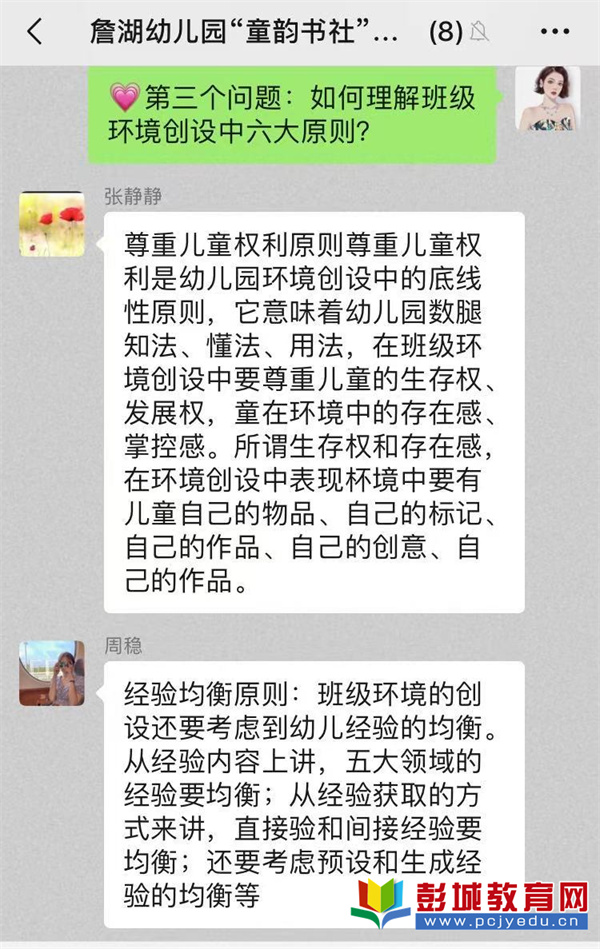The image size is (600, 949).
Task: Open the three-dot group chat menu
Action: [553, 32]
